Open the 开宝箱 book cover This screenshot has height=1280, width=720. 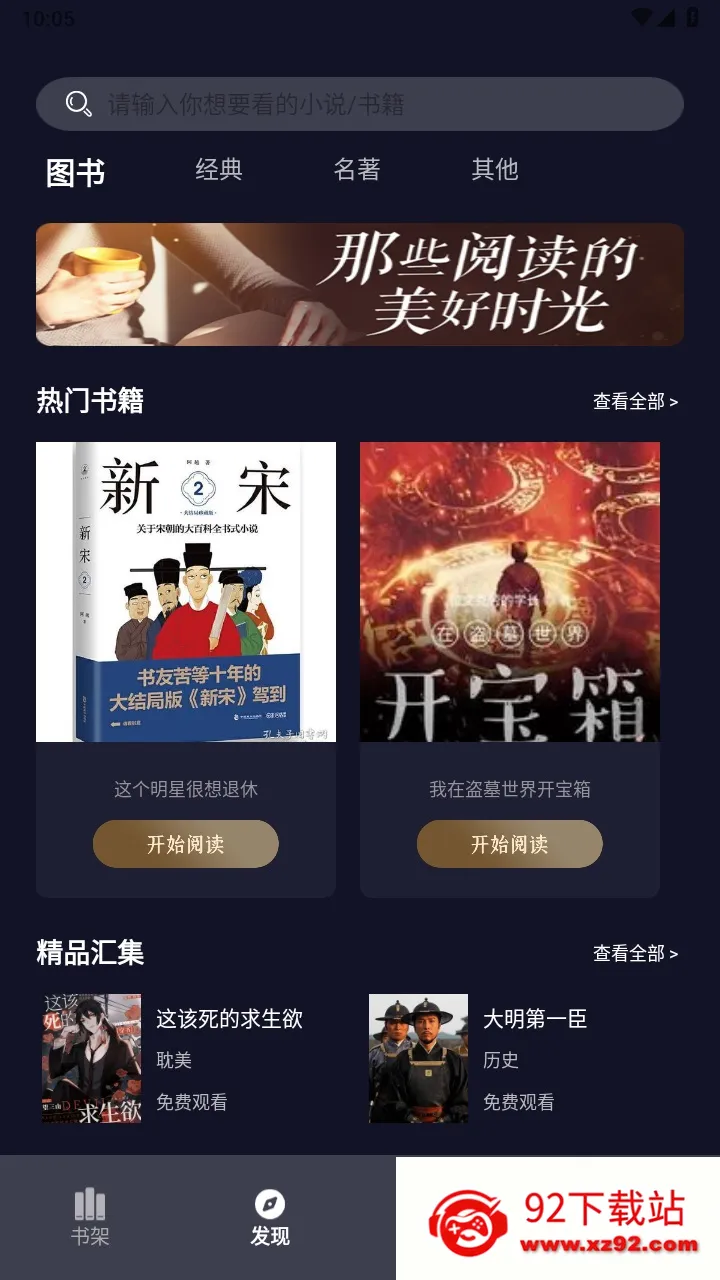[x=510, y=592]
